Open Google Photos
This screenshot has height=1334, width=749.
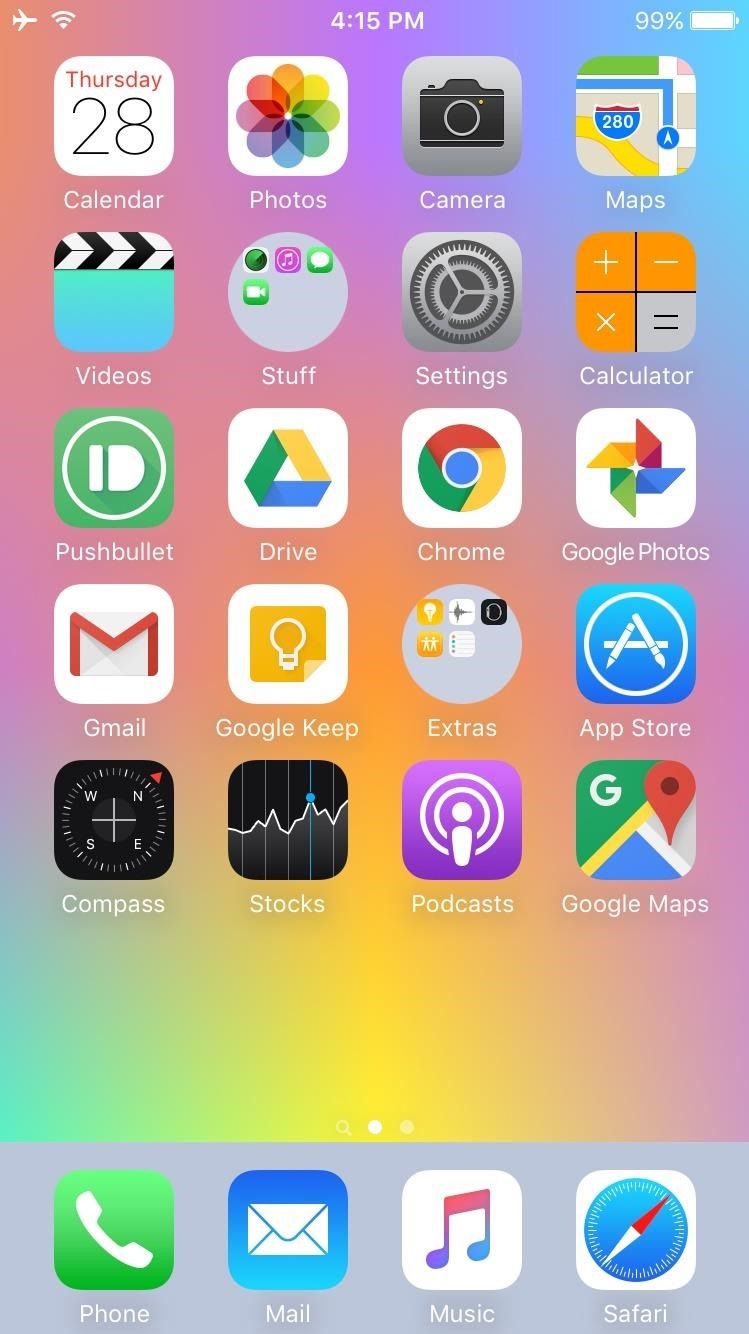pos(635,468)
